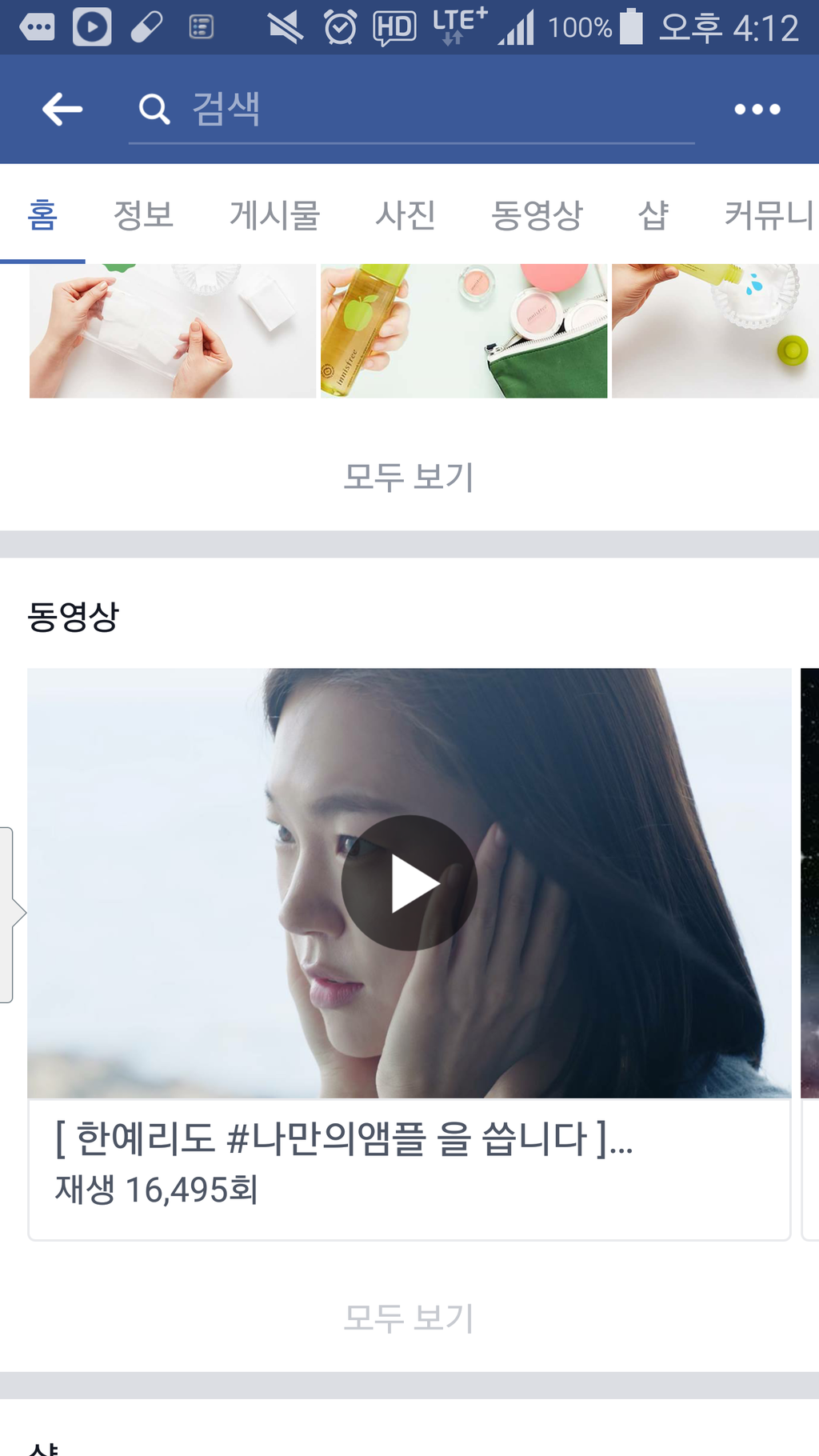Select the 사진 tab
819x1456 pixels.
coord(406,214)
